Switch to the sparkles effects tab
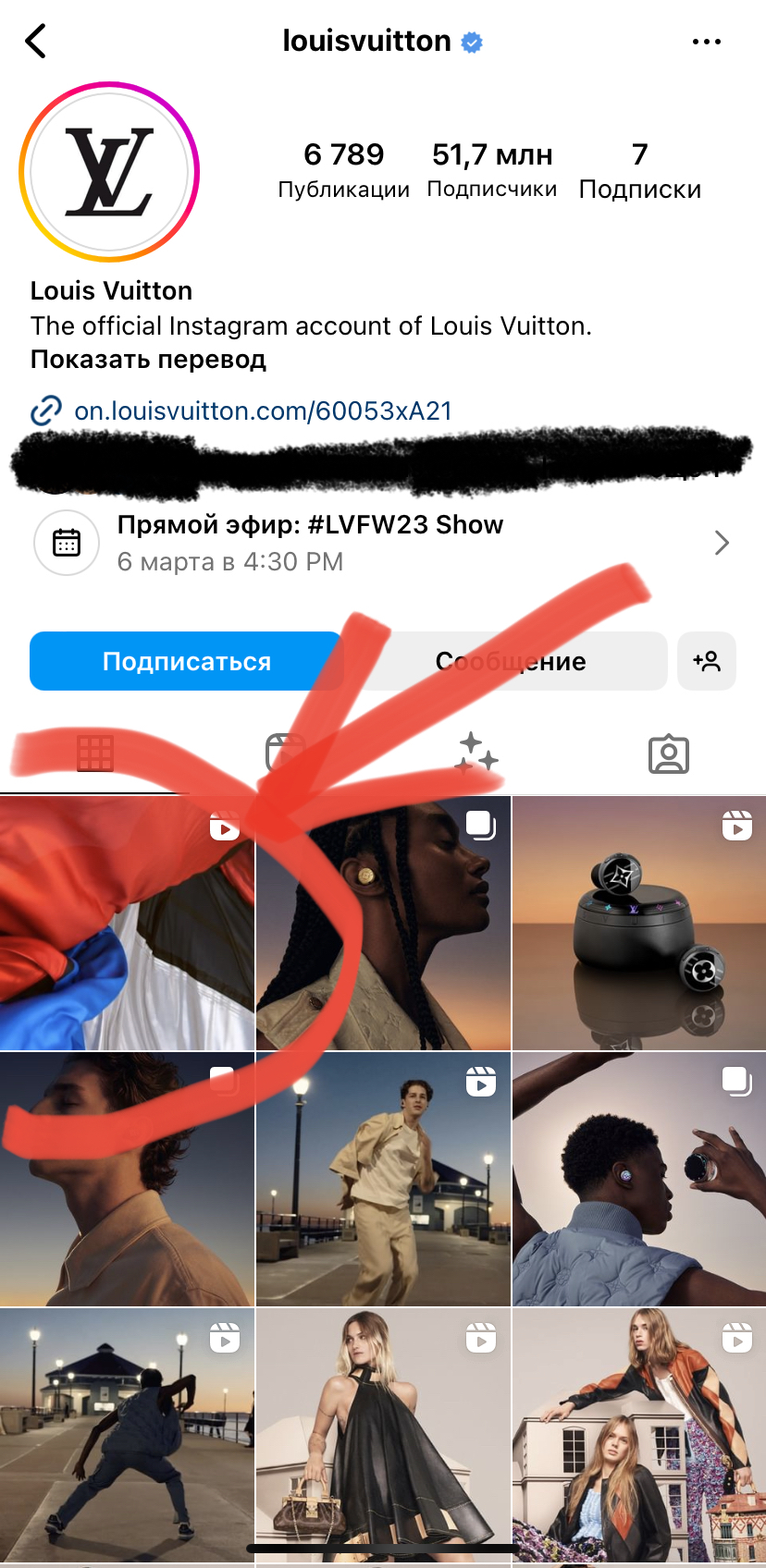766x1568 pixels. coord(477,754)
